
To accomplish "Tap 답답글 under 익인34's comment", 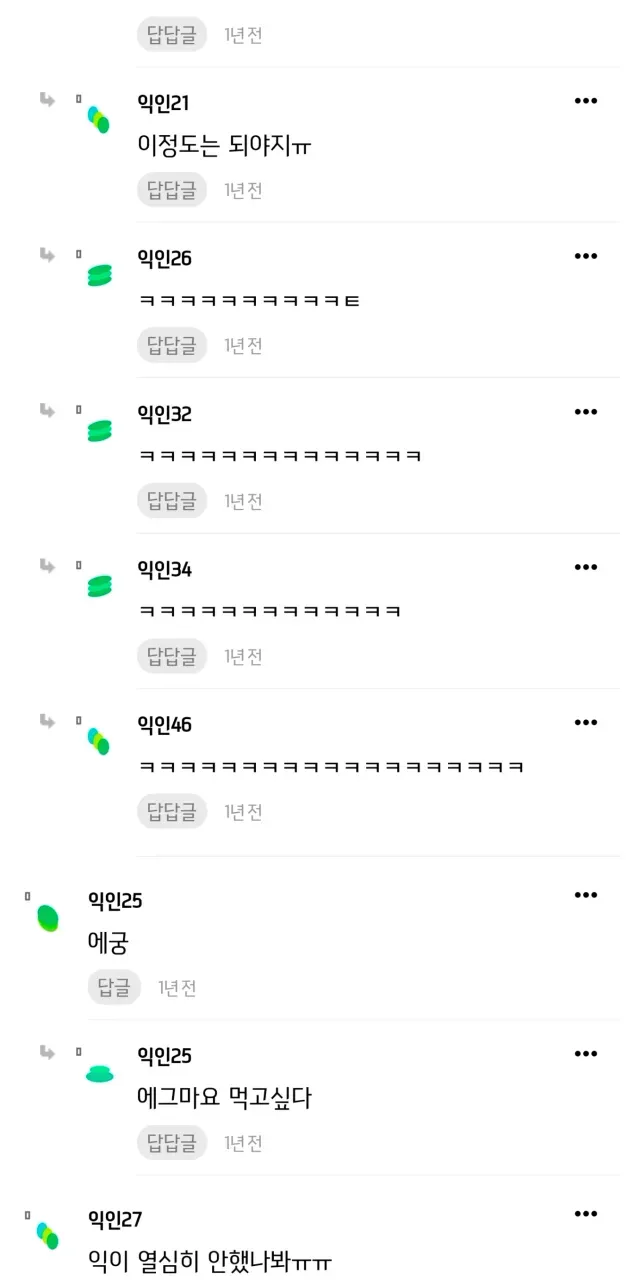I will pyautogui.click(x=171, y=656).
